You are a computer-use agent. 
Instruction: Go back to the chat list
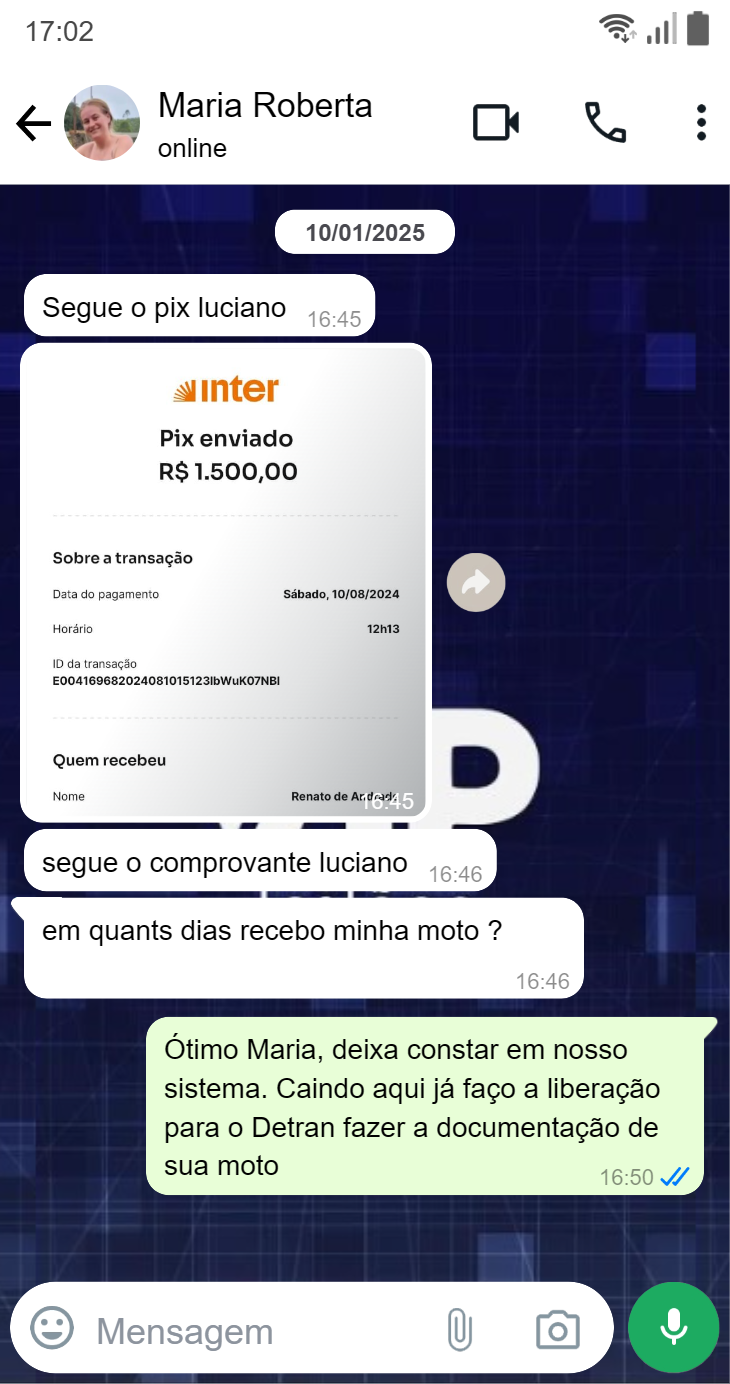pos(33,124)
